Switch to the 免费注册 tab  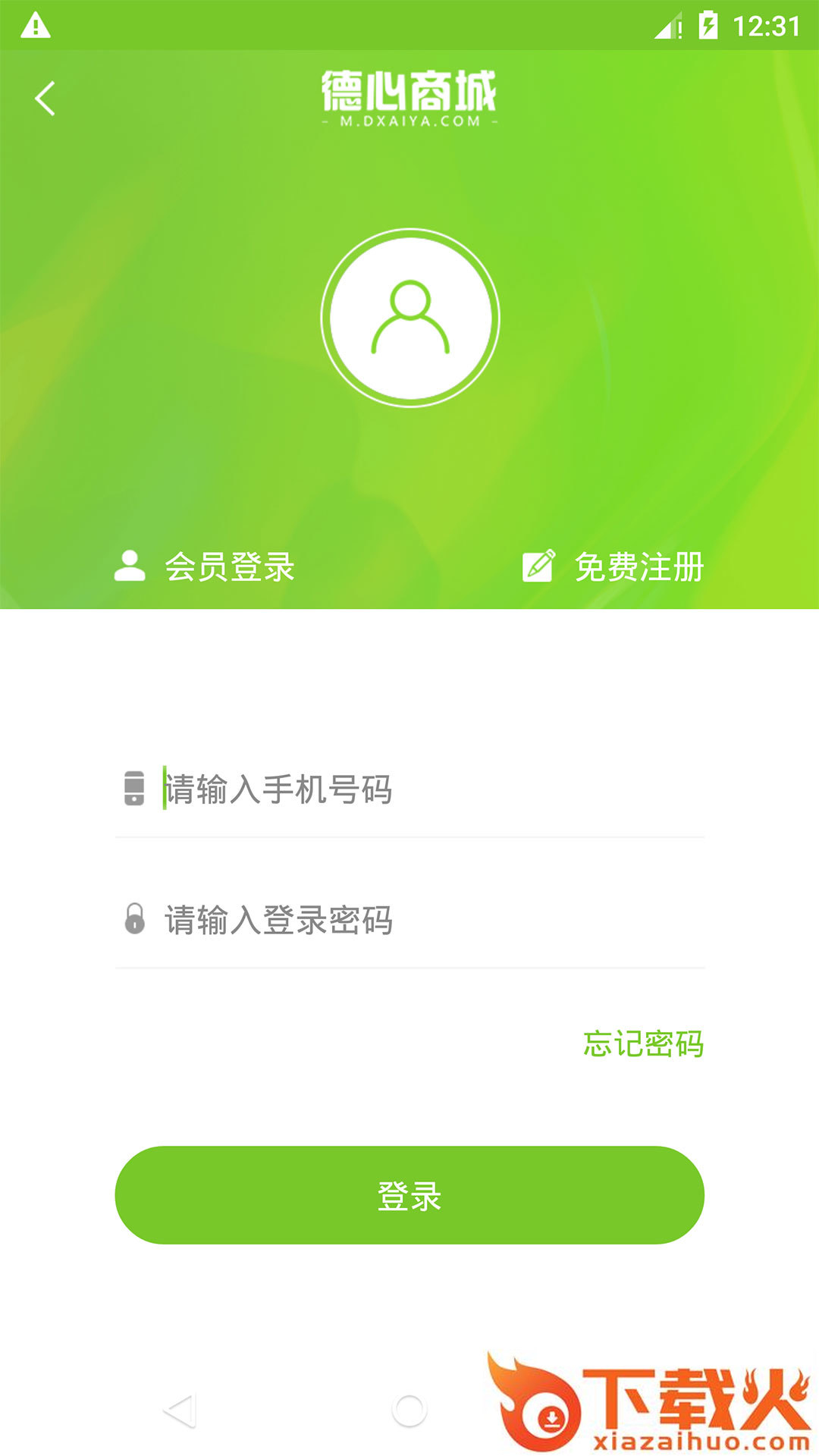[x=614, y=566]
